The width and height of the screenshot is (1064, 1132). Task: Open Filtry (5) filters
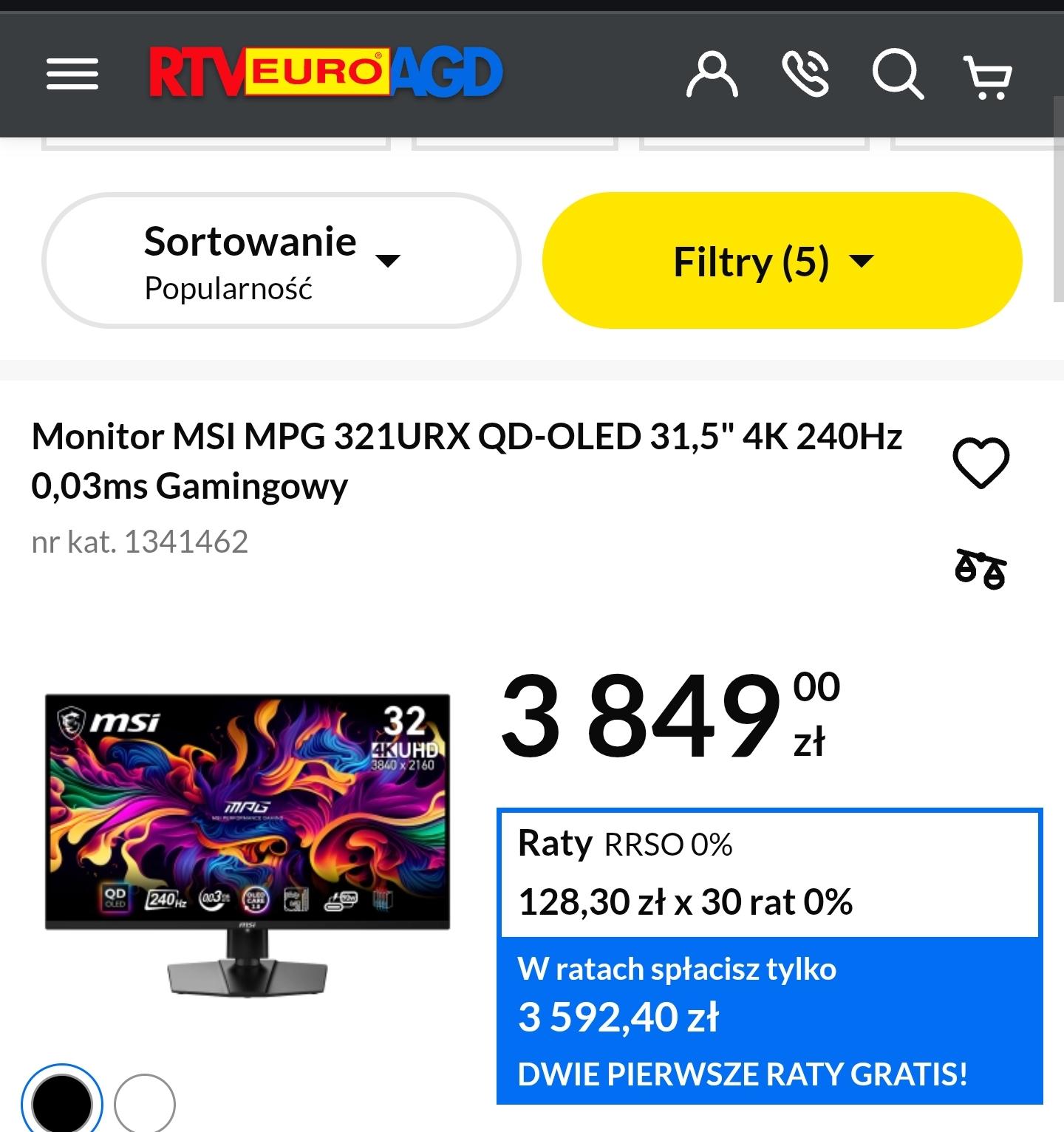(782, 261)
